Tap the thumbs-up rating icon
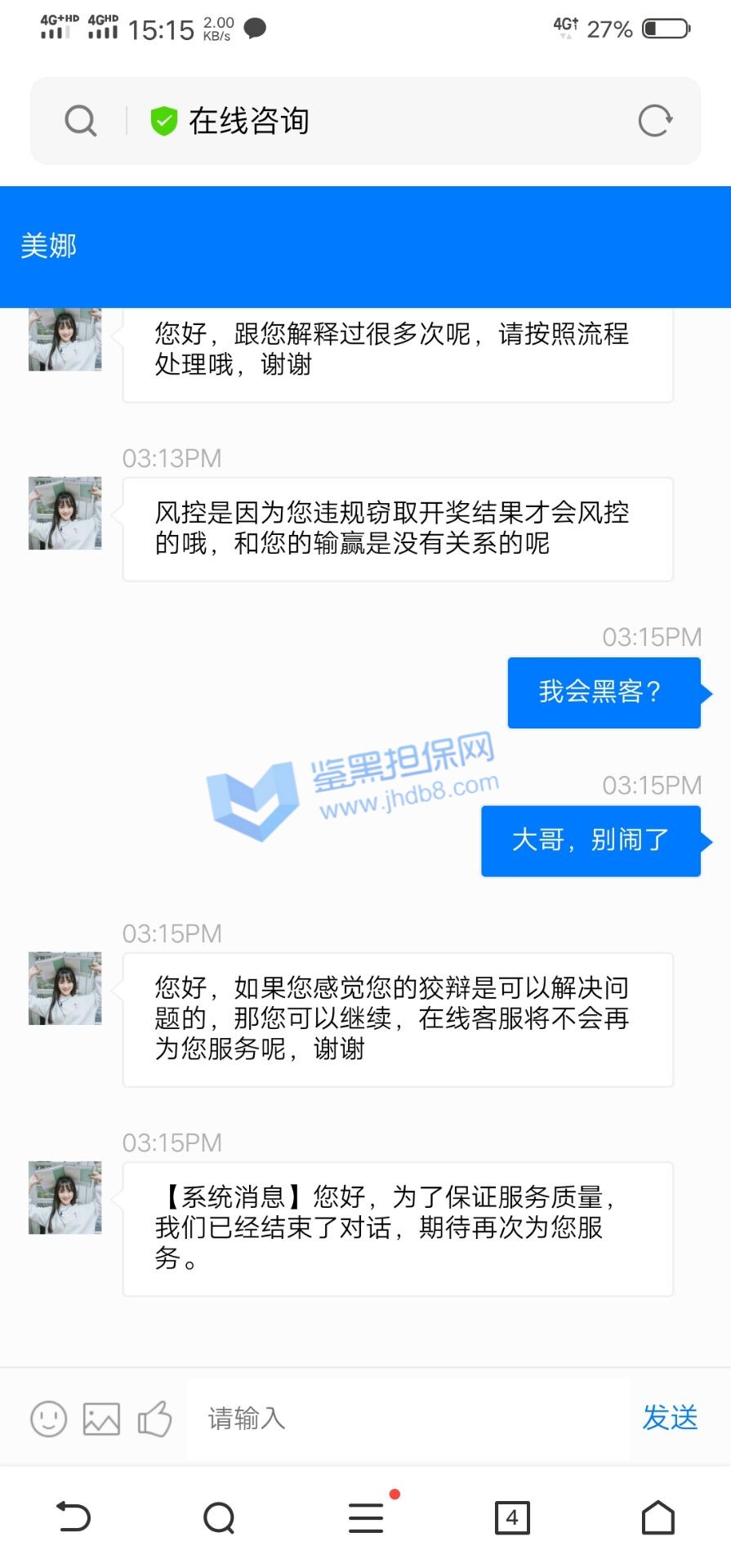The height and width of the screenshot is (1568, 731). (x=154, y=1419)
